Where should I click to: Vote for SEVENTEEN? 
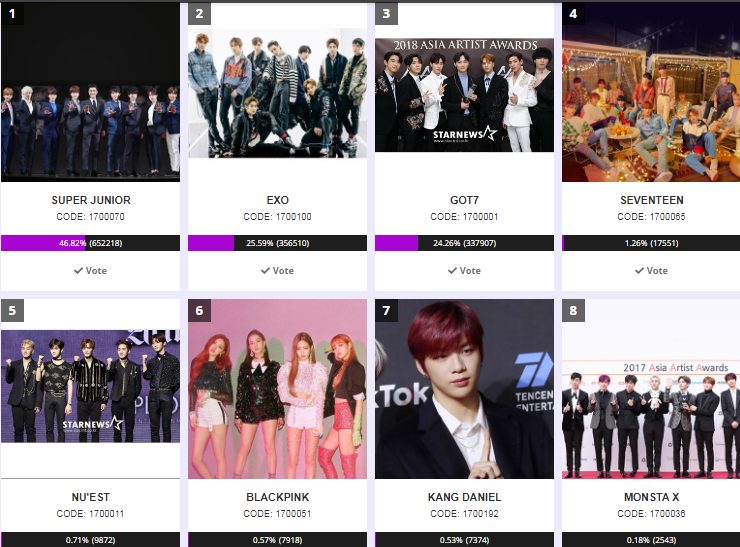(651, 271)
